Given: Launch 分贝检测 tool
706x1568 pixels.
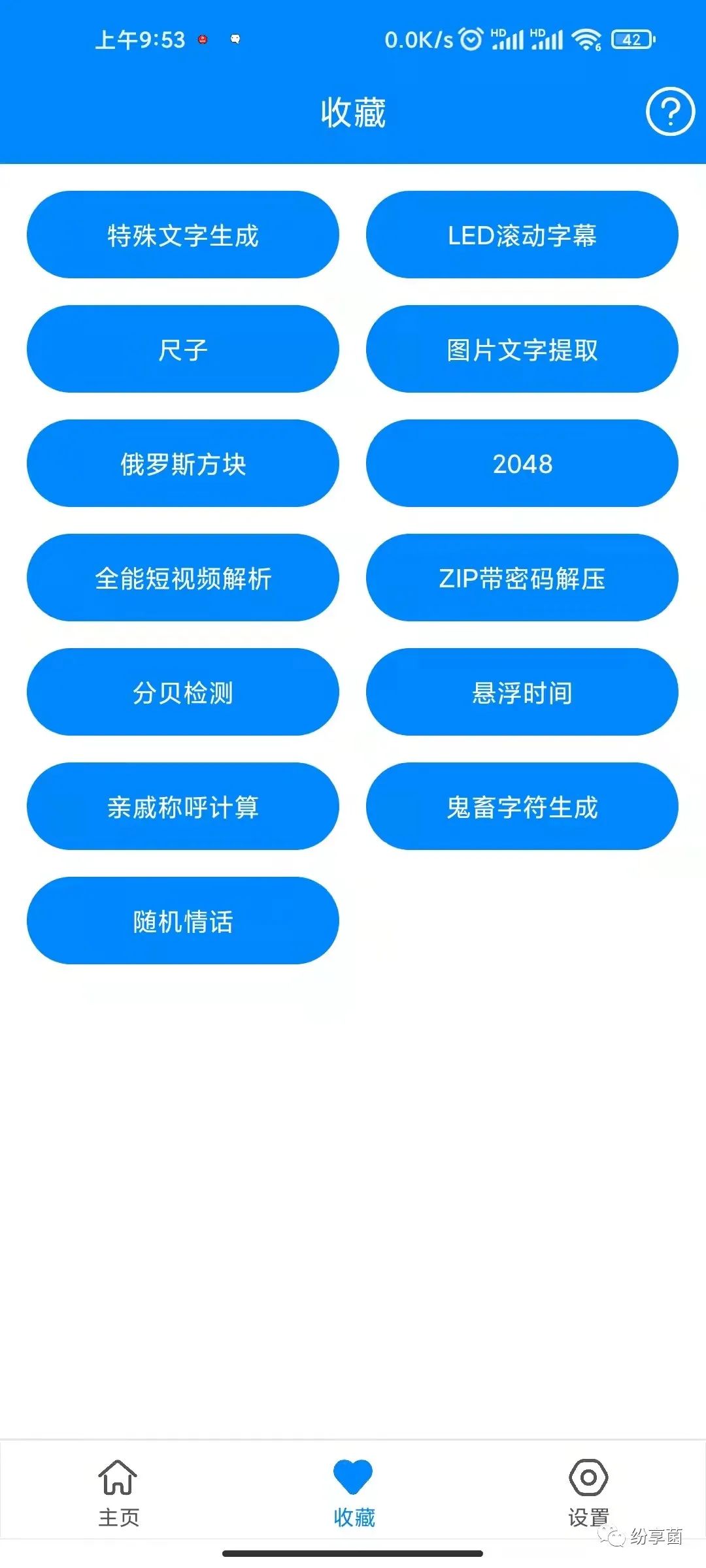Looking at the screenshot, I should click(x=183, y=693).
